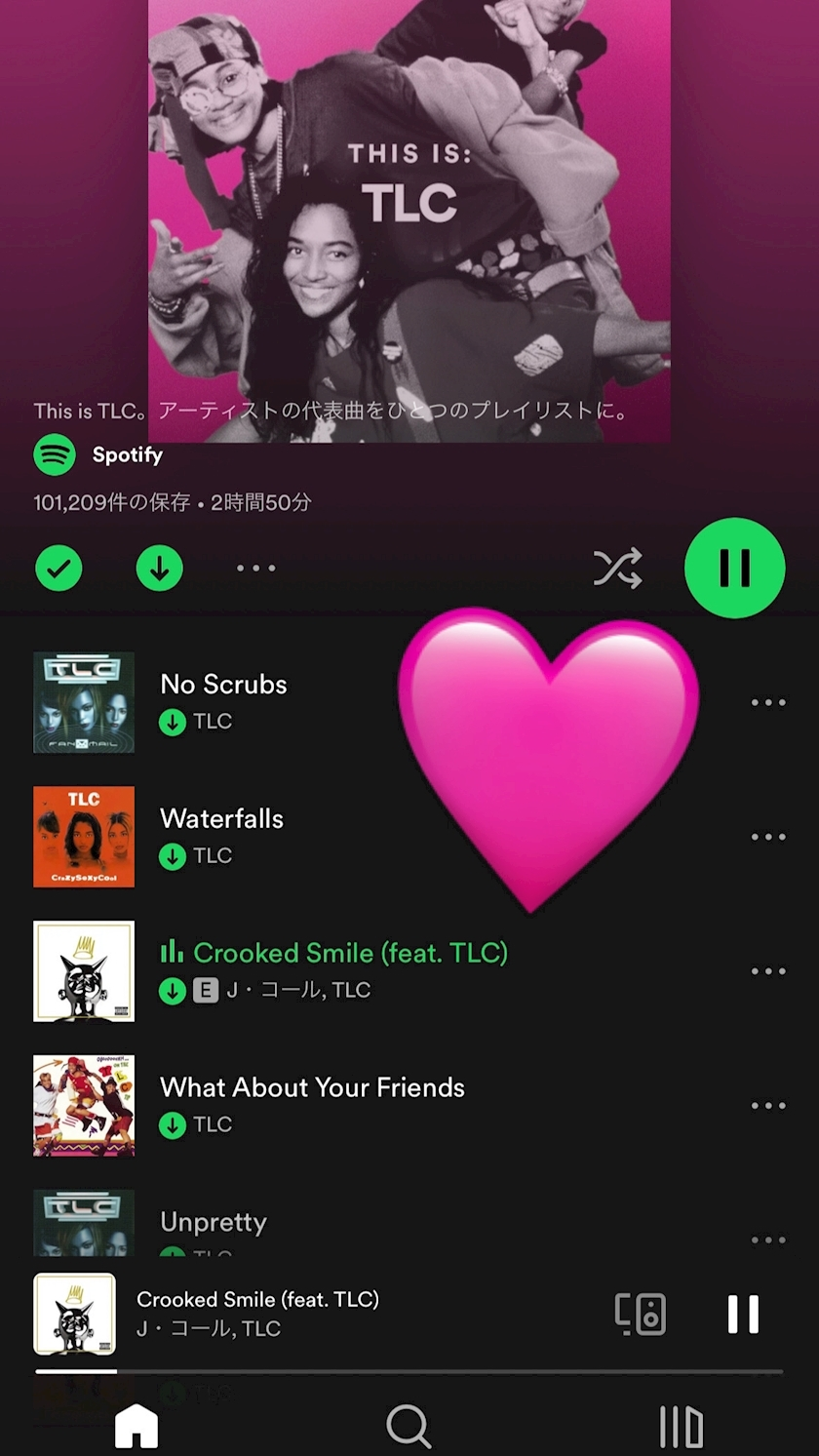The image size is (819, 1456).
Task: Pause from the mini player
Action: [x=743, y=1314]
